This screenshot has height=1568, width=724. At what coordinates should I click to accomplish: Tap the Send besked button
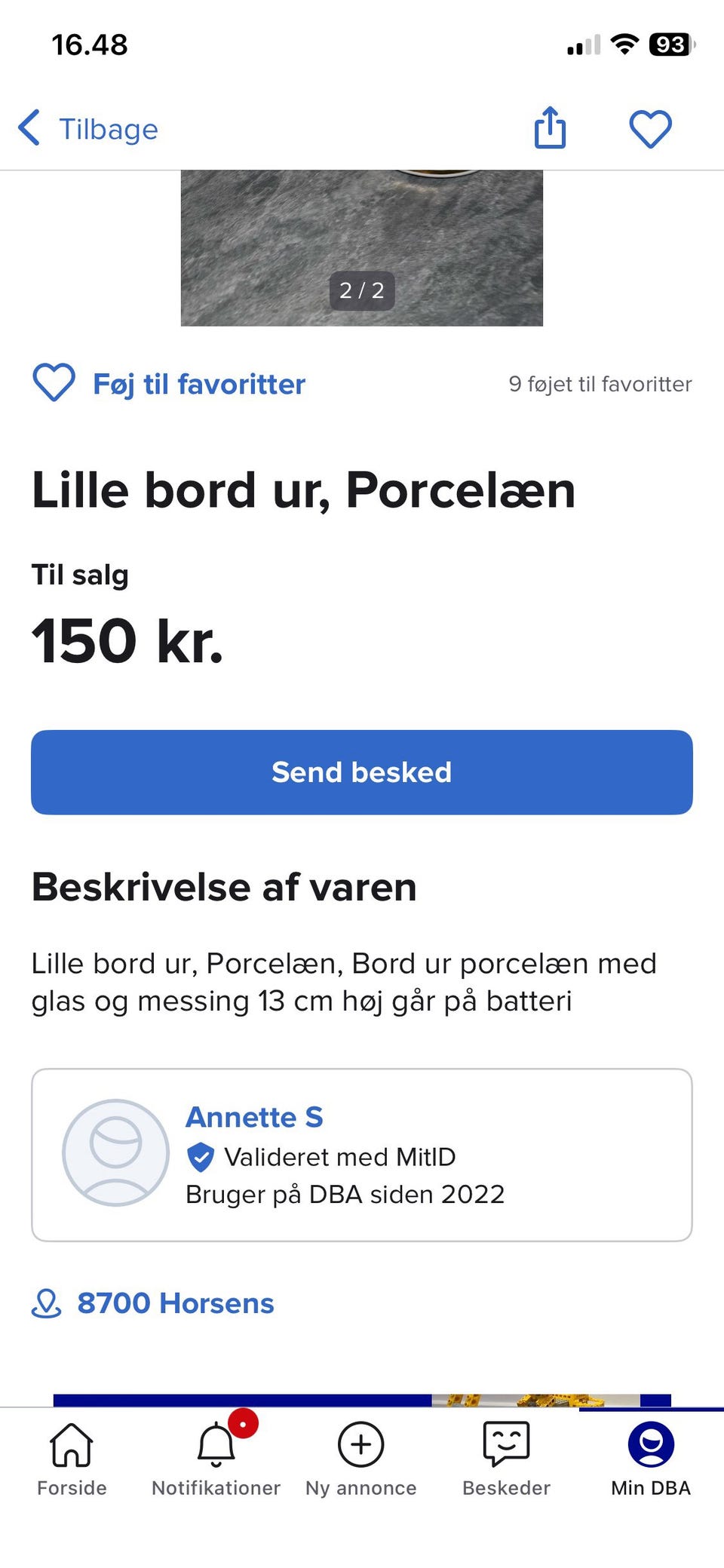coord(362,772)
